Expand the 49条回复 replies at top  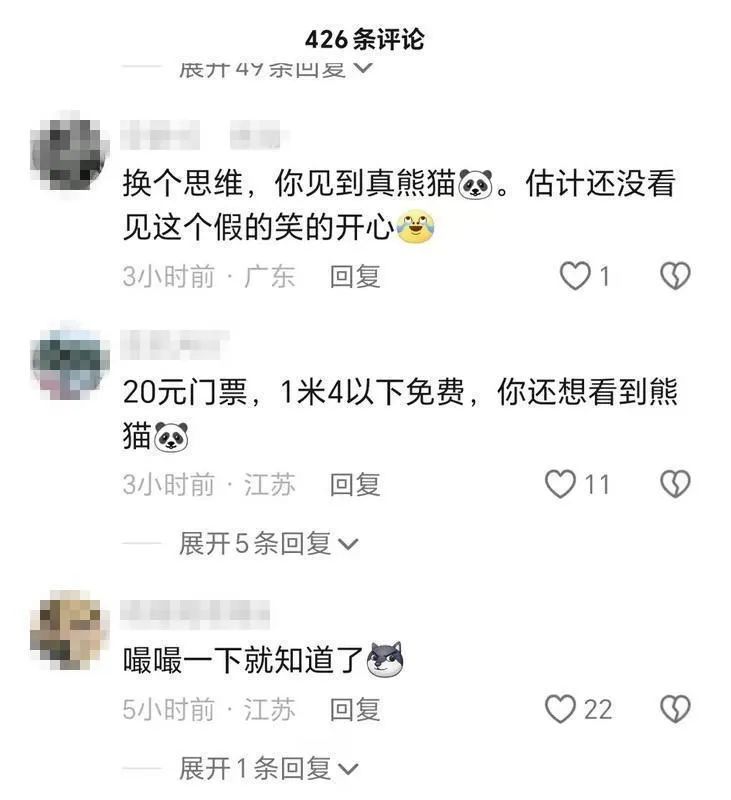275,68
